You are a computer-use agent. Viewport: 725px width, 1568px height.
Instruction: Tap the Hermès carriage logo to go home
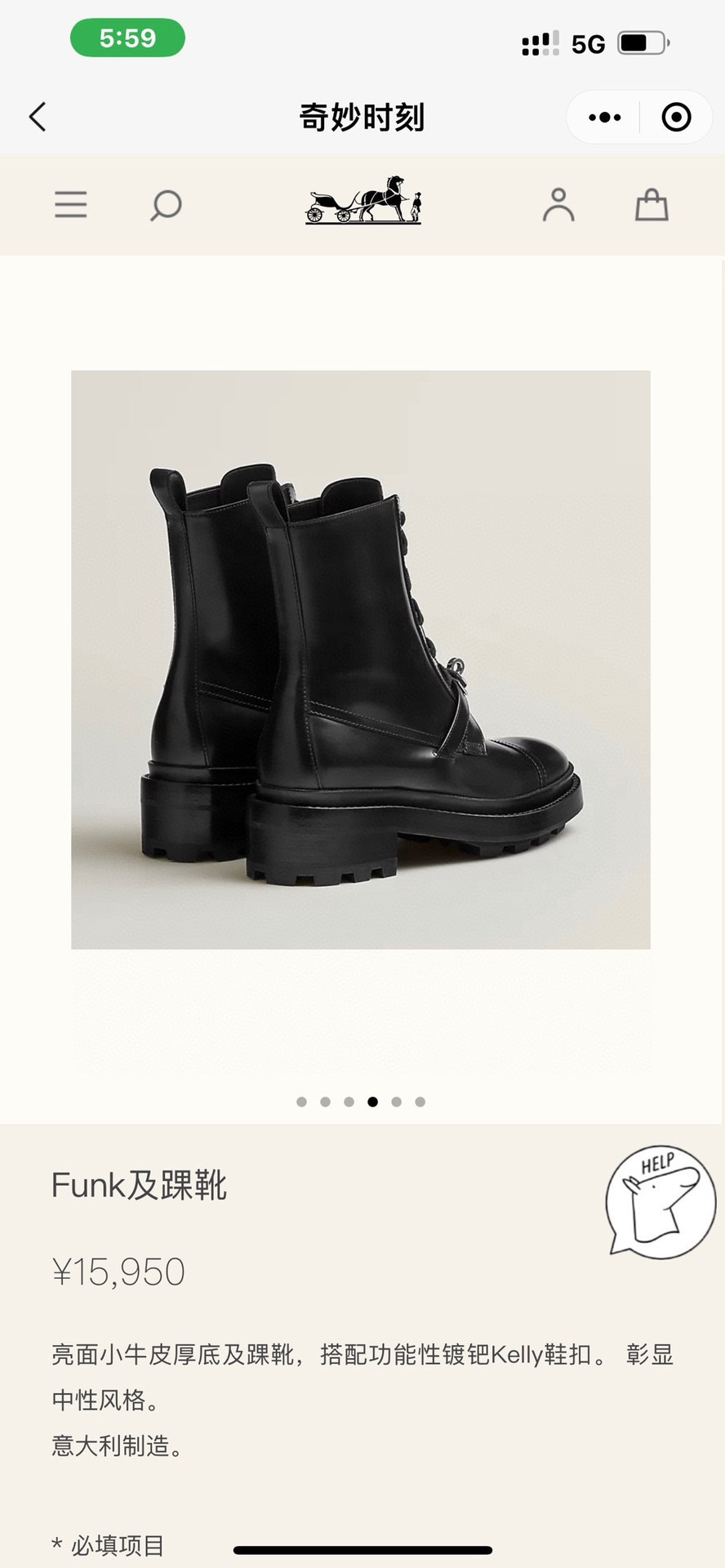363,200
